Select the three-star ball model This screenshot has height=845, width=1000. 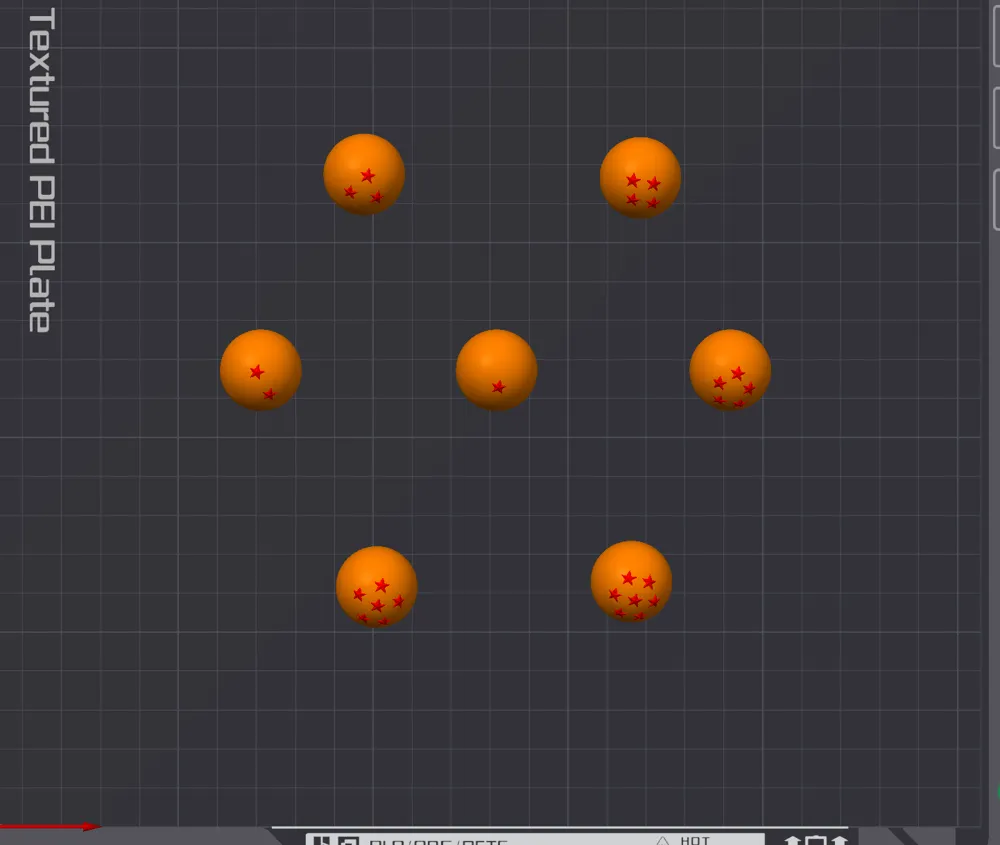tap(364, 174)
